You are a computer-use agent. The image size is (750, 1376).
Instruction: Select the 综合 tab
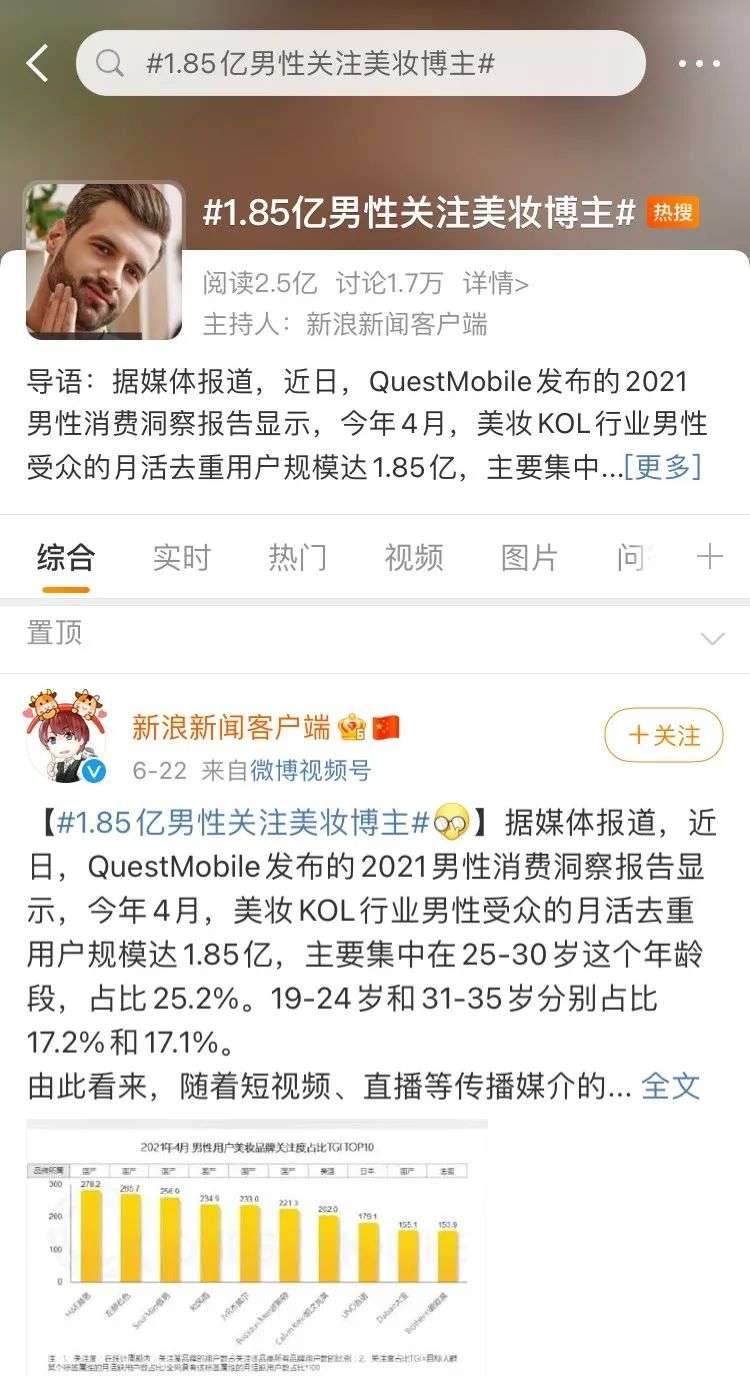(x=66, y=557)
